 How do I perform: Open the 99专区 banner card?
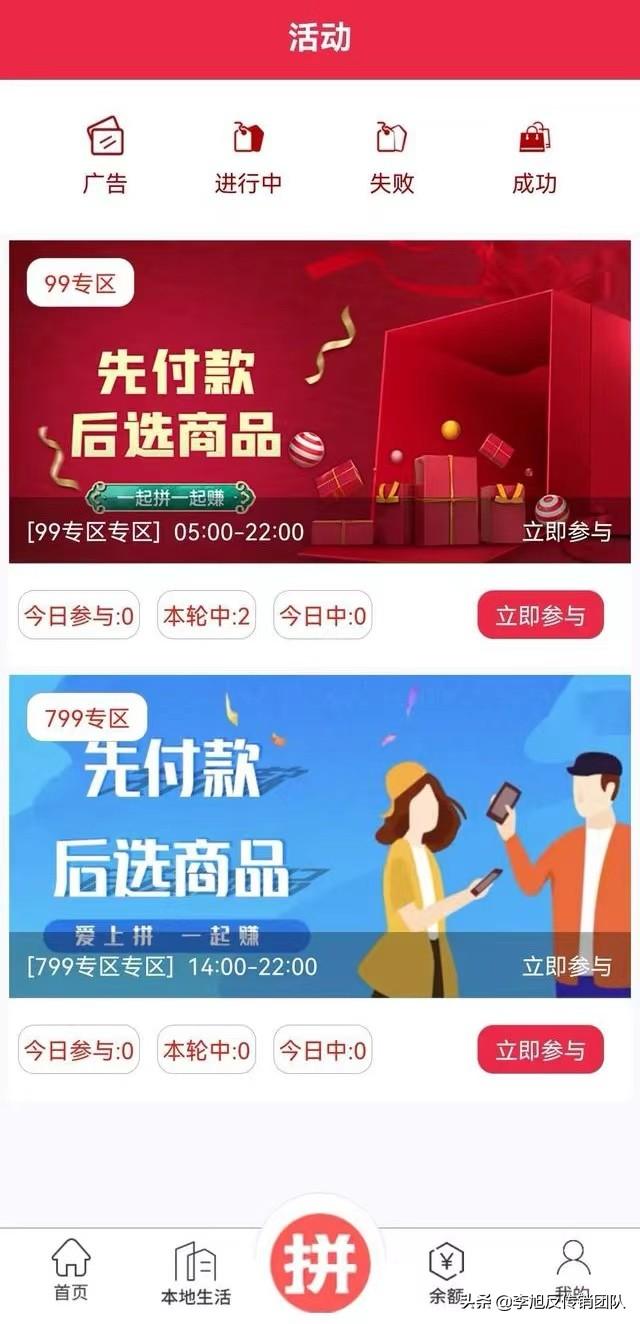pyautogui.click(x=320, y=400)
